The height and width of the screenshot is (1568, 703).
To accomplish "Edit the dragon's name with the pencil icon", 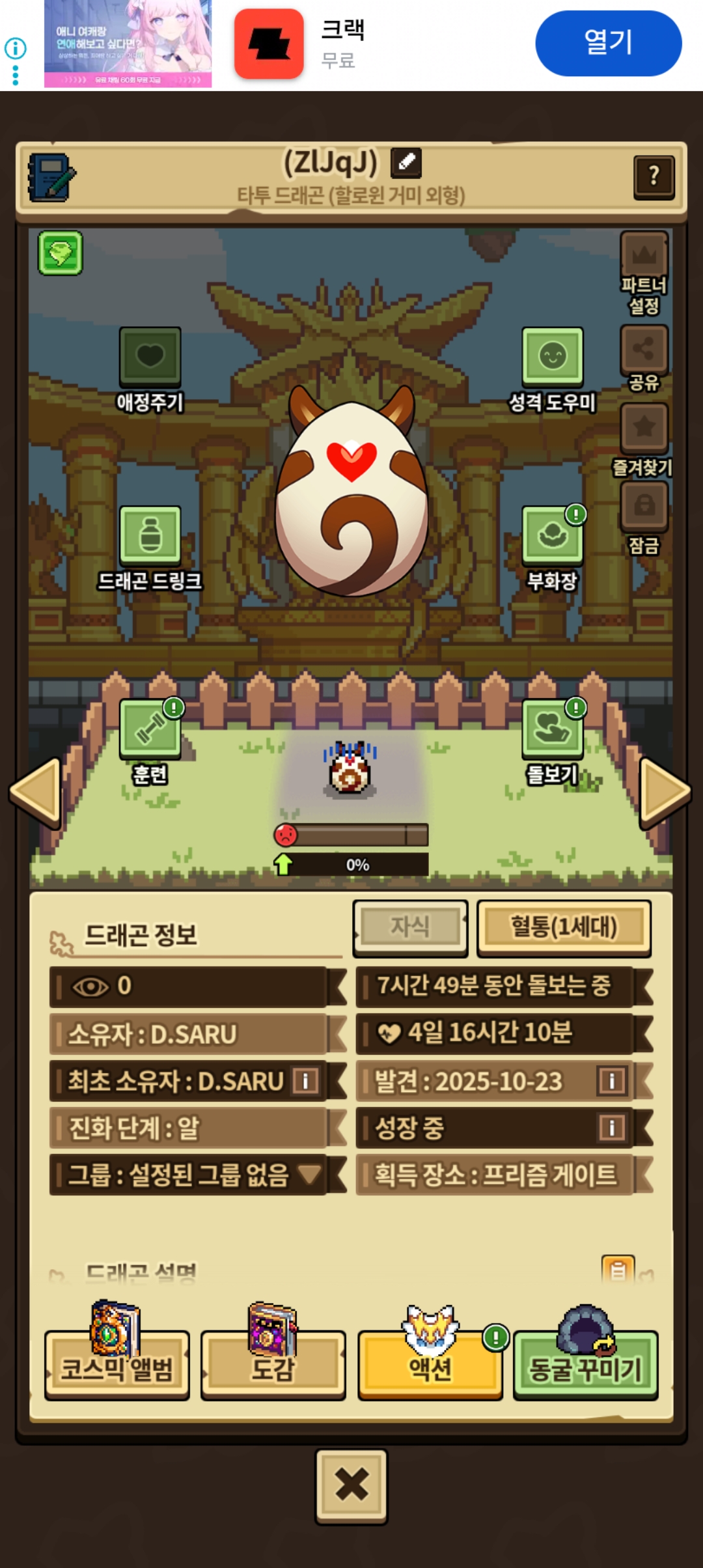I will tap(406, 162).
